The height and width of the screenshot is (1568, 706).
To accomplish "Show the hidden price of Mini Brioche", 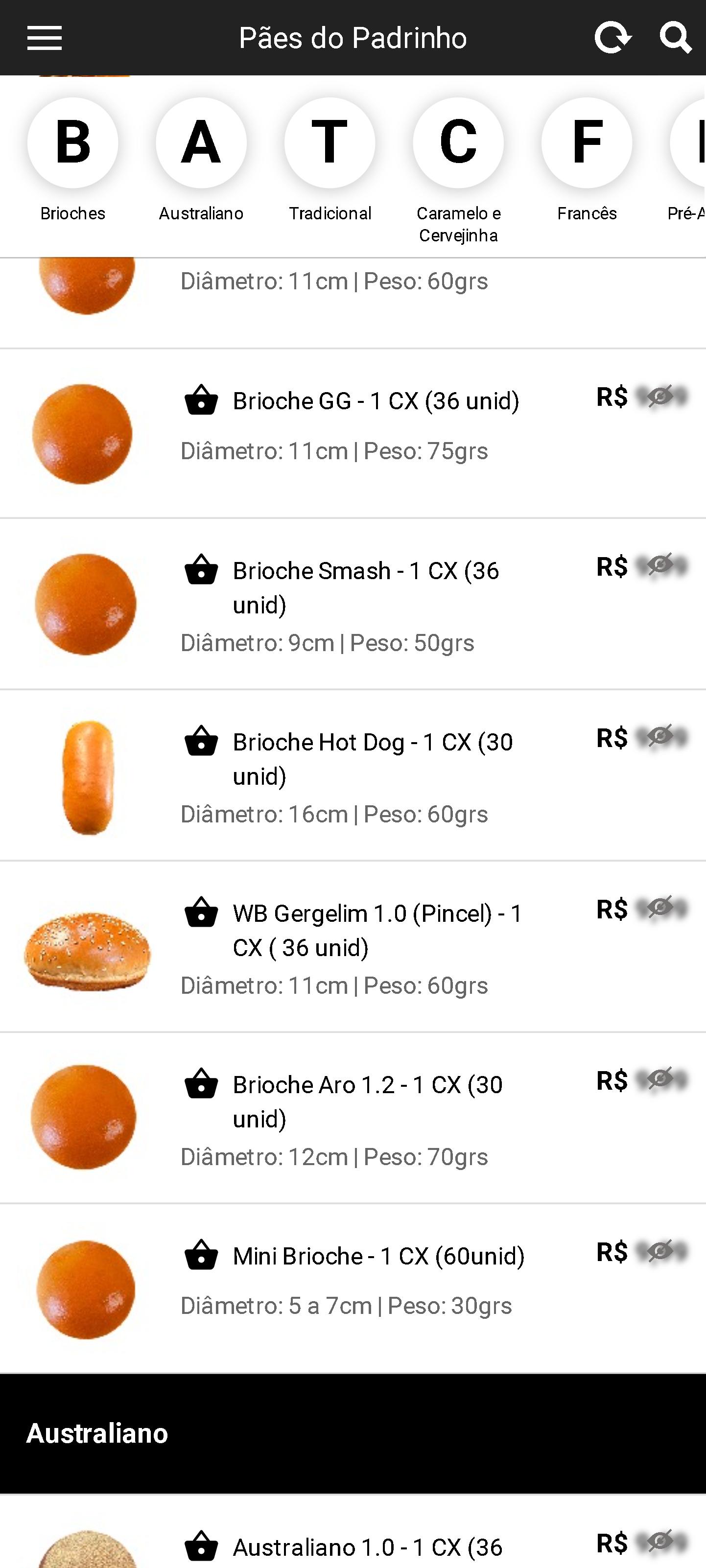I will pyautogui.click(x=661, y=1251).
